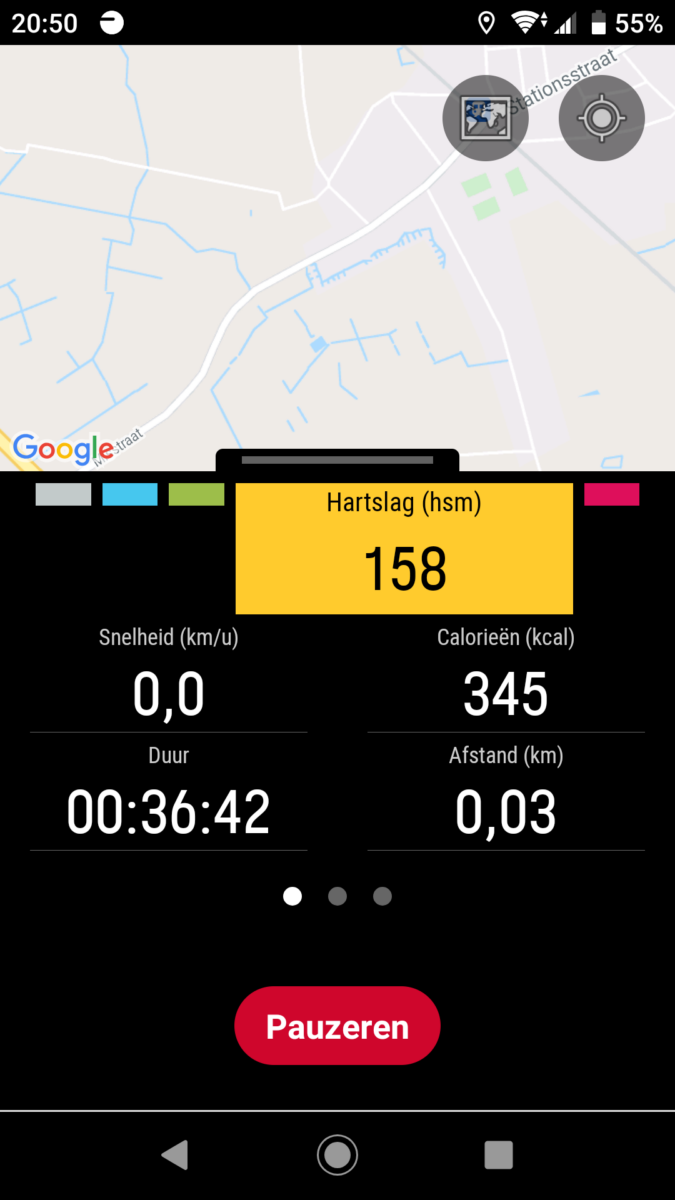Tap the map drawer handle bar
The height and width of the screenshot is (1200, 675).
(337, 460)
